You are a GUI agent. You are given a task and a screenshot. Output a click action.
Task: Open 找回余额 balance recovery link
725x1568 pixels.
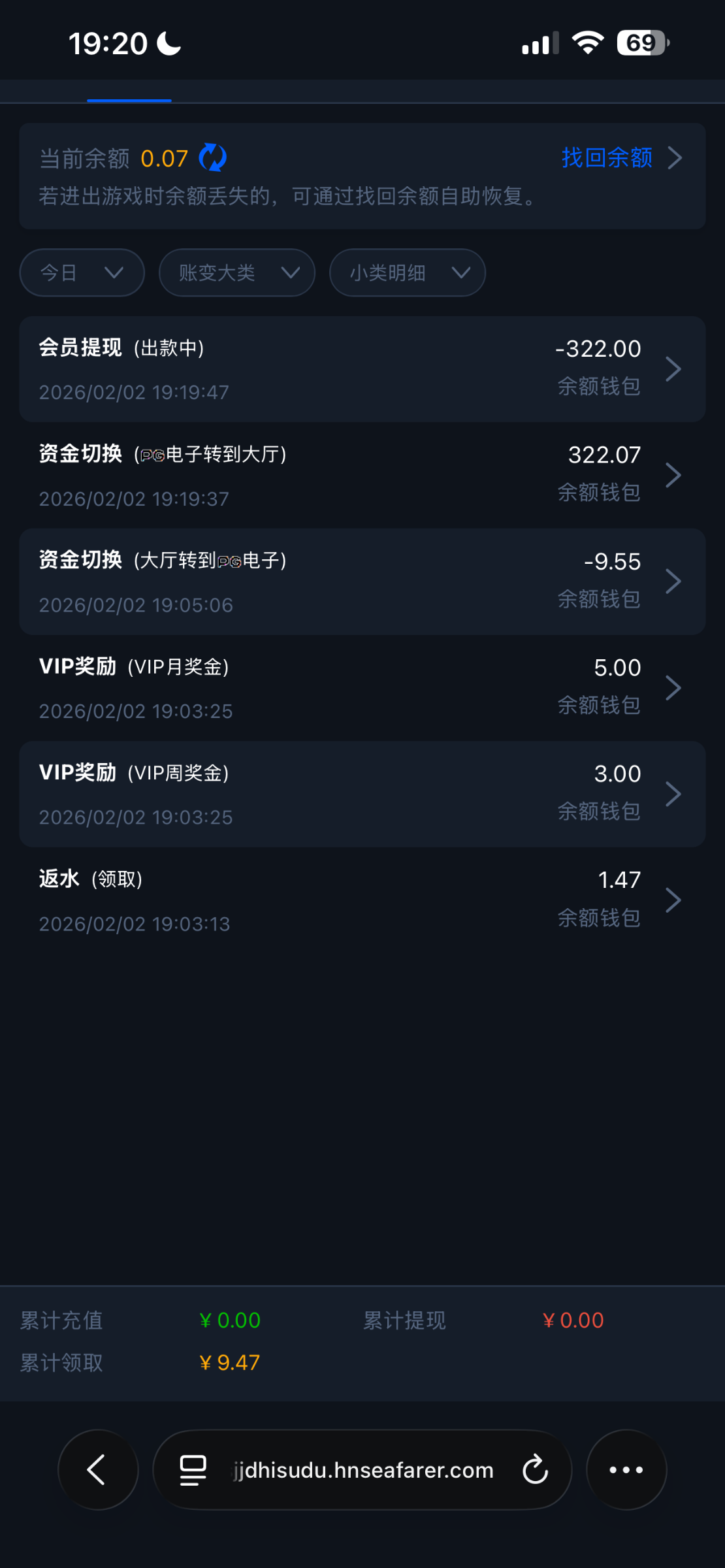(x=606, y=157)
